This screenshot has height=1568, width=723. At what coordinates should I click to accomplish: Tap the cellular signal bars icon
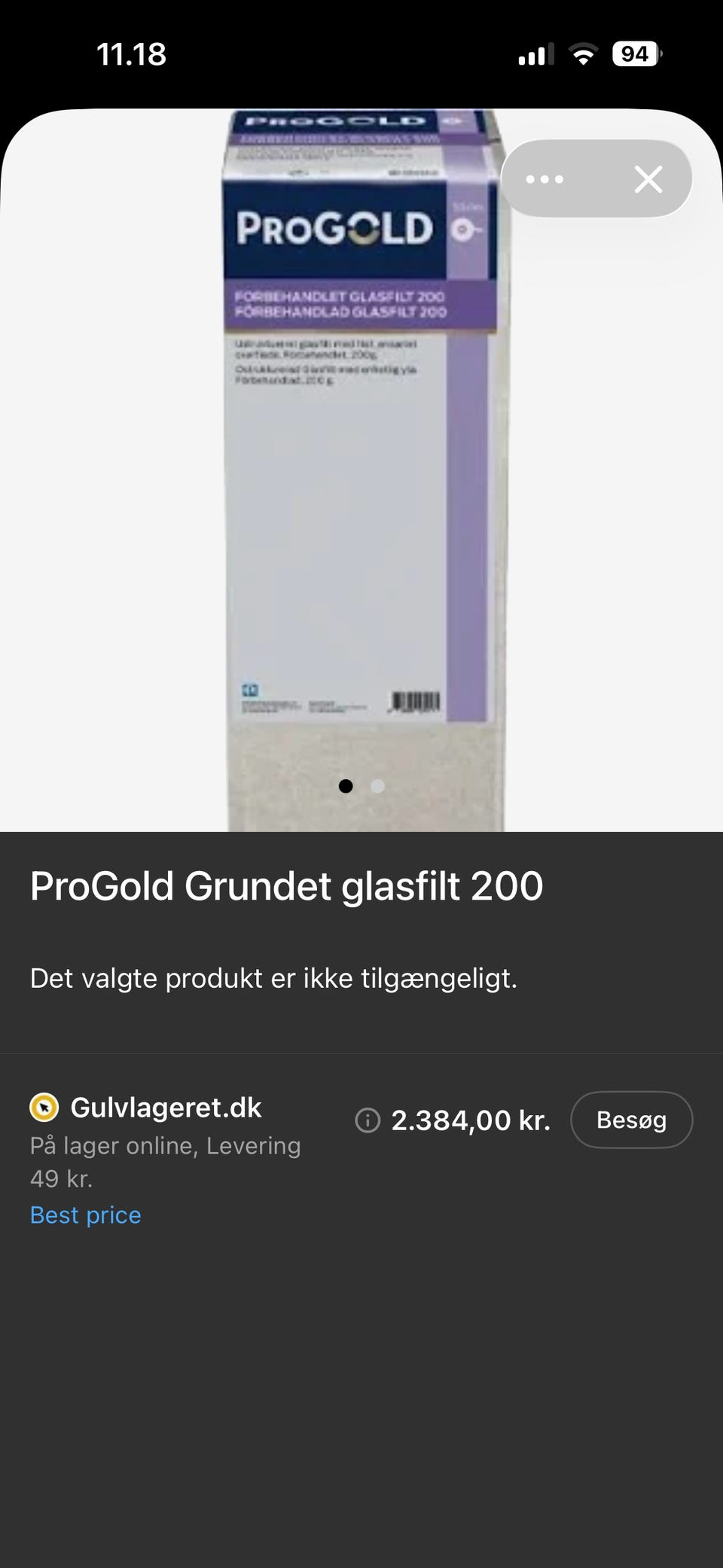535,53
